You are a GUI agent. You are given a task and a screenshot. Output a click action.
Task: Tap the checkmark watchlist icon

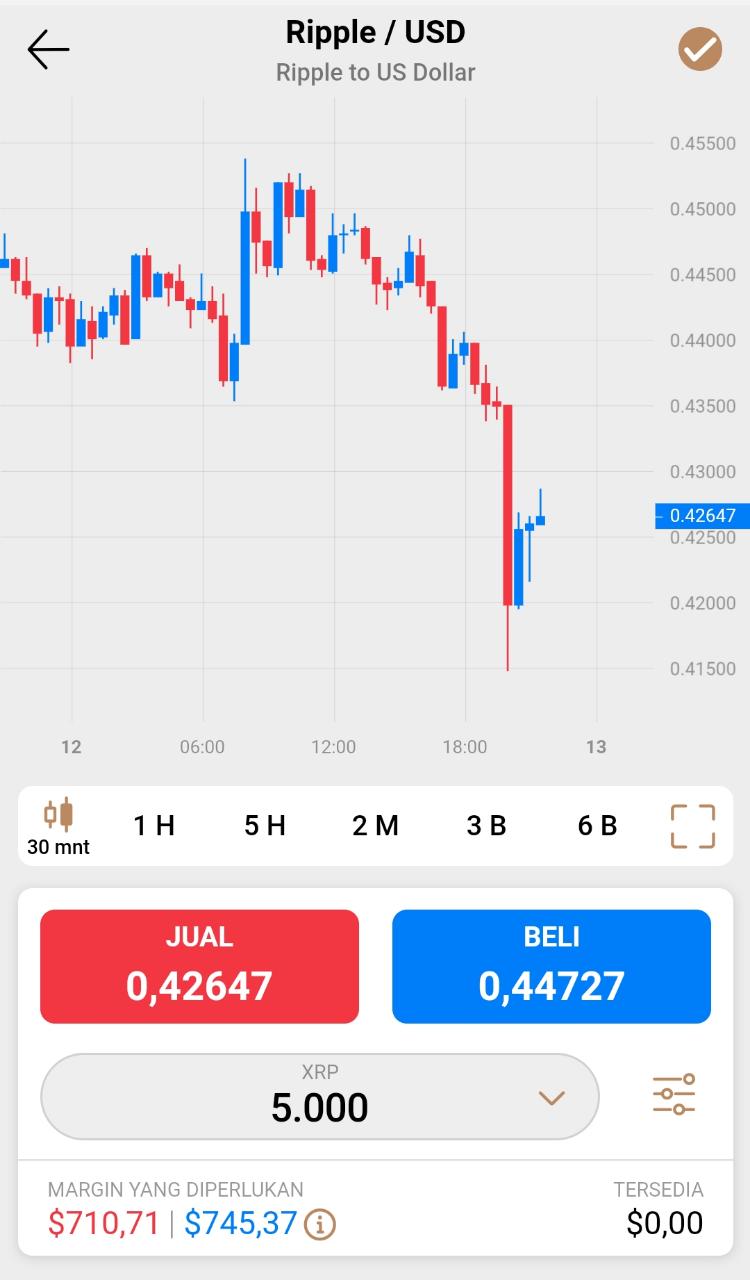pyautogui.click(x=700, y=49)
